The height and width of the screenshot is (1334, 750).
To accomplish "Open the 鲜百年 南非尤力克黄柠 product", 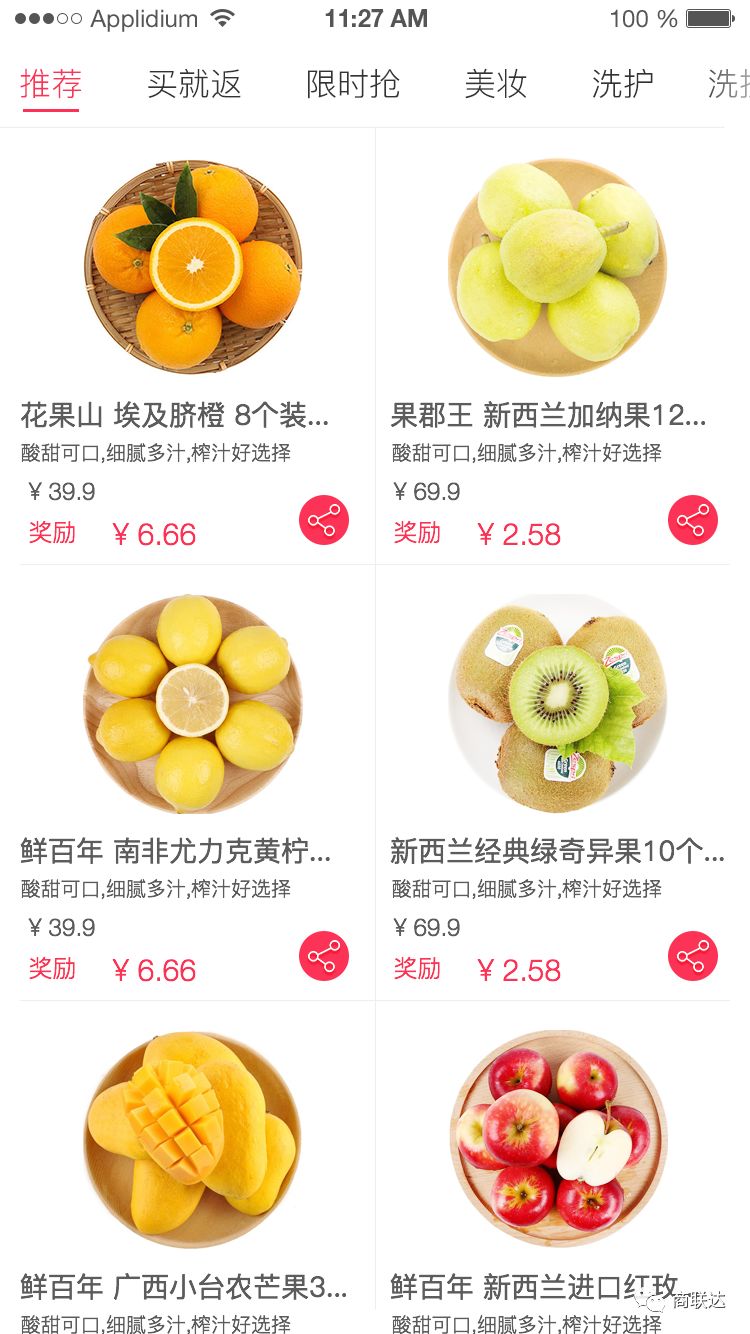I will (193, 703).
